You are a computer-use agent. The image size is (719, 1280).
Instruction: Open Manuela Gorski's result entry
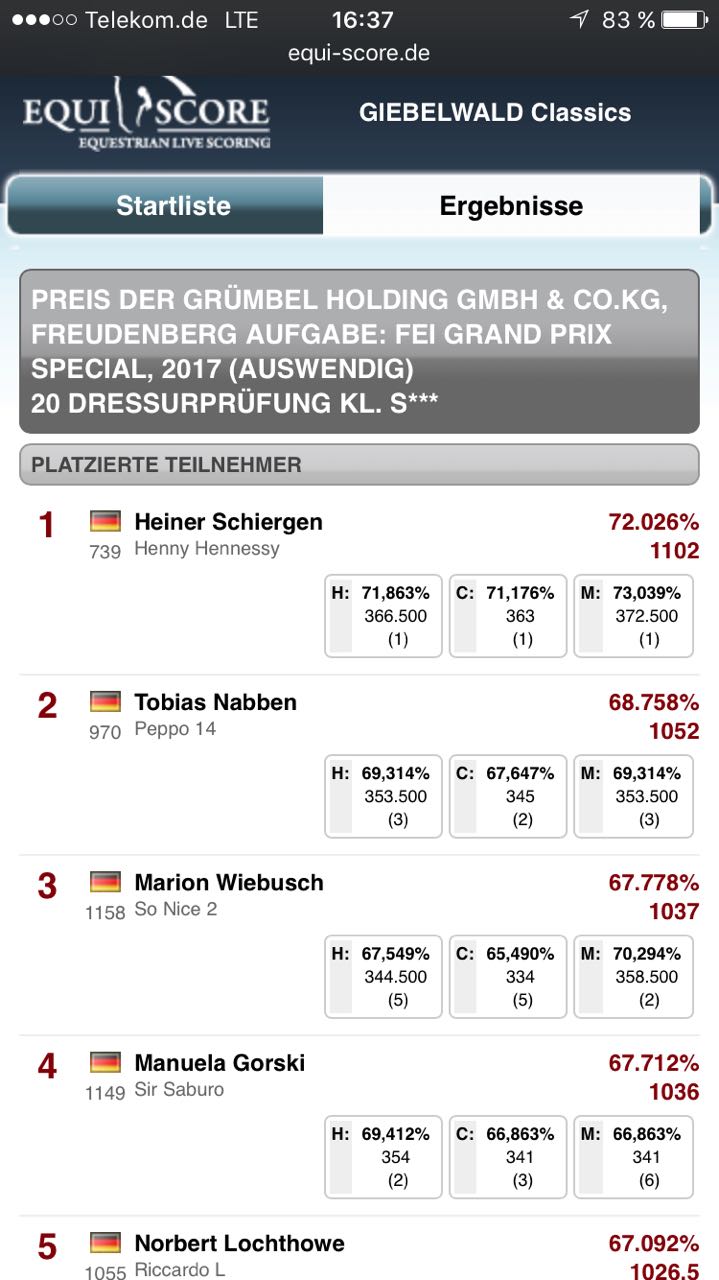[359, 1126]
